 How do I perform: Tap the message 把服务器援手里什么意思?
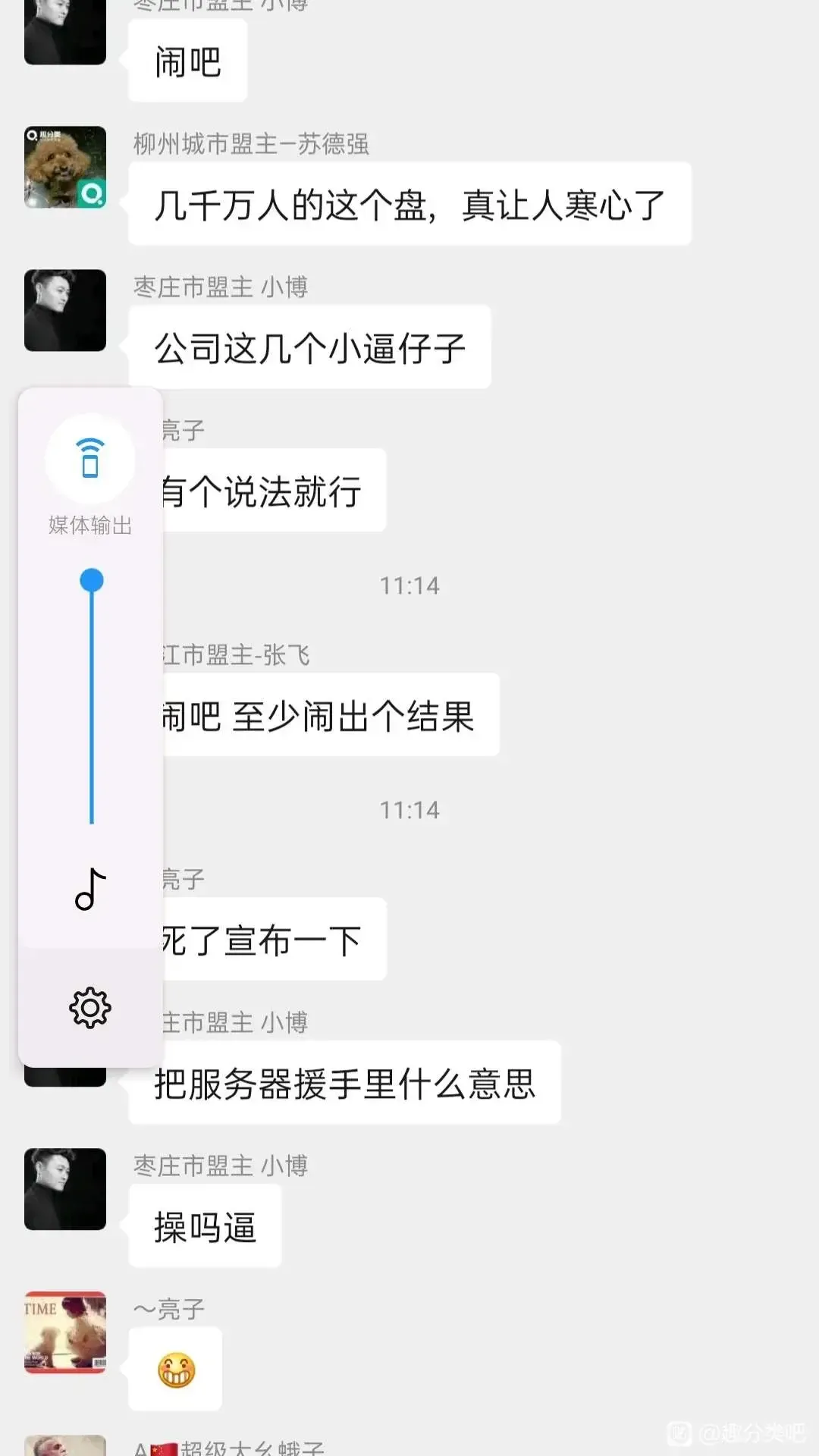[x=345, y=1084]
